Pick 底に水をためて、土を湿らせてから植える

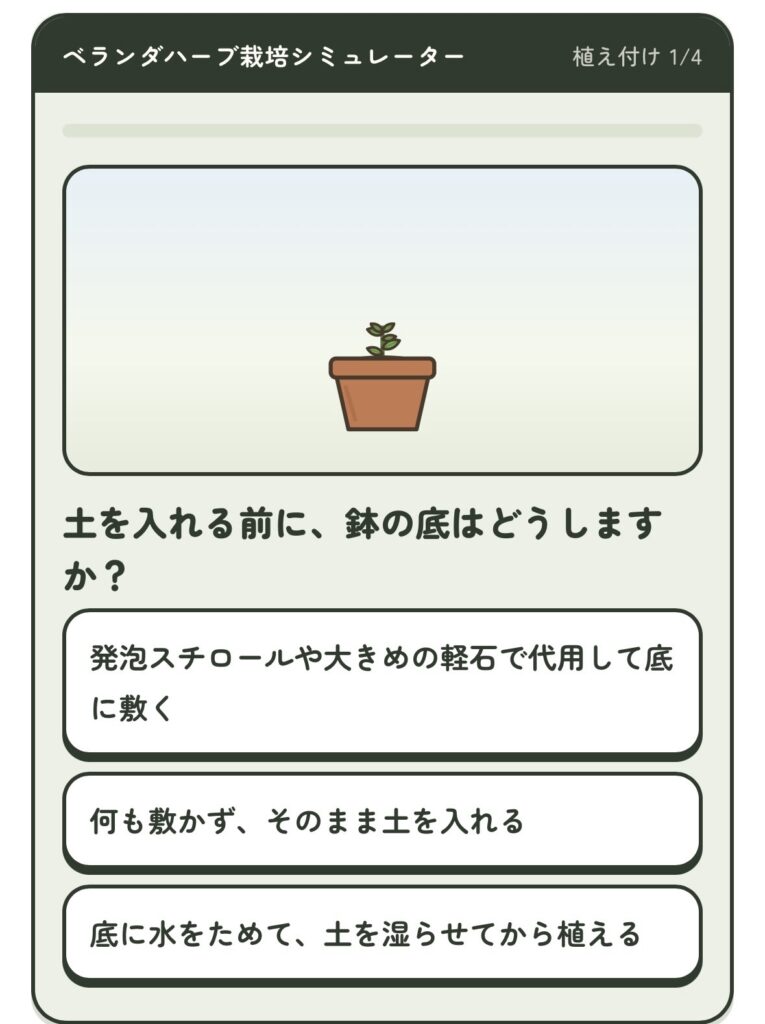tap(382, 934)
